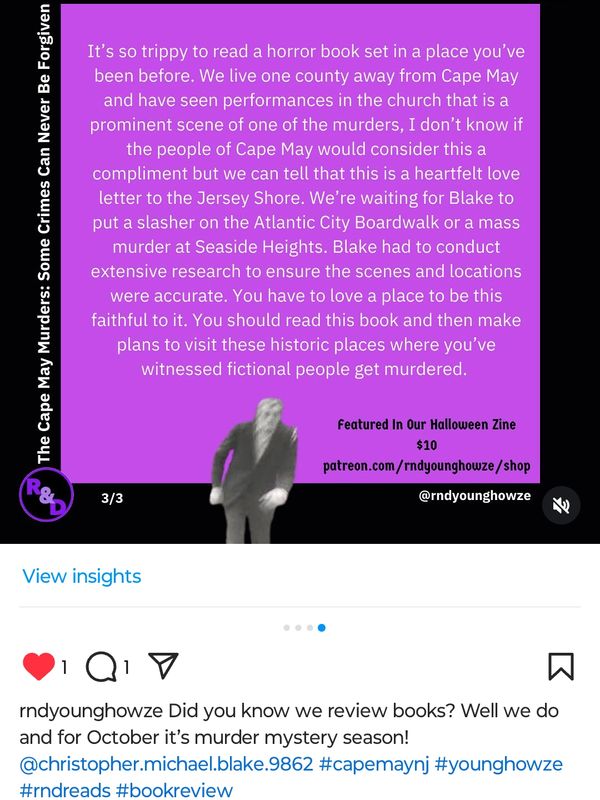Open the #bookreview hashtag

point(174,791)
